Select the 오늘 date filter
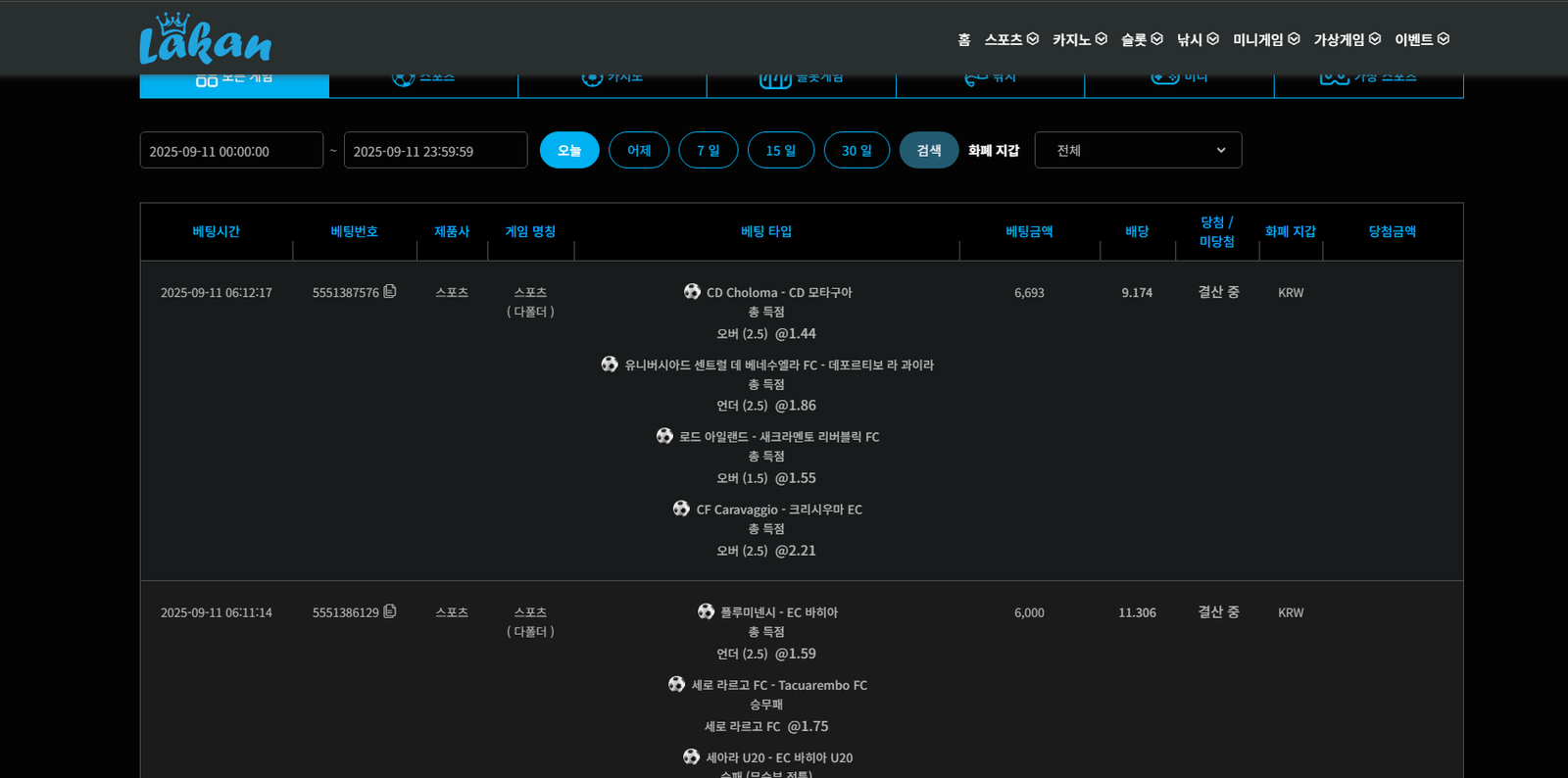 coord(569,151)
